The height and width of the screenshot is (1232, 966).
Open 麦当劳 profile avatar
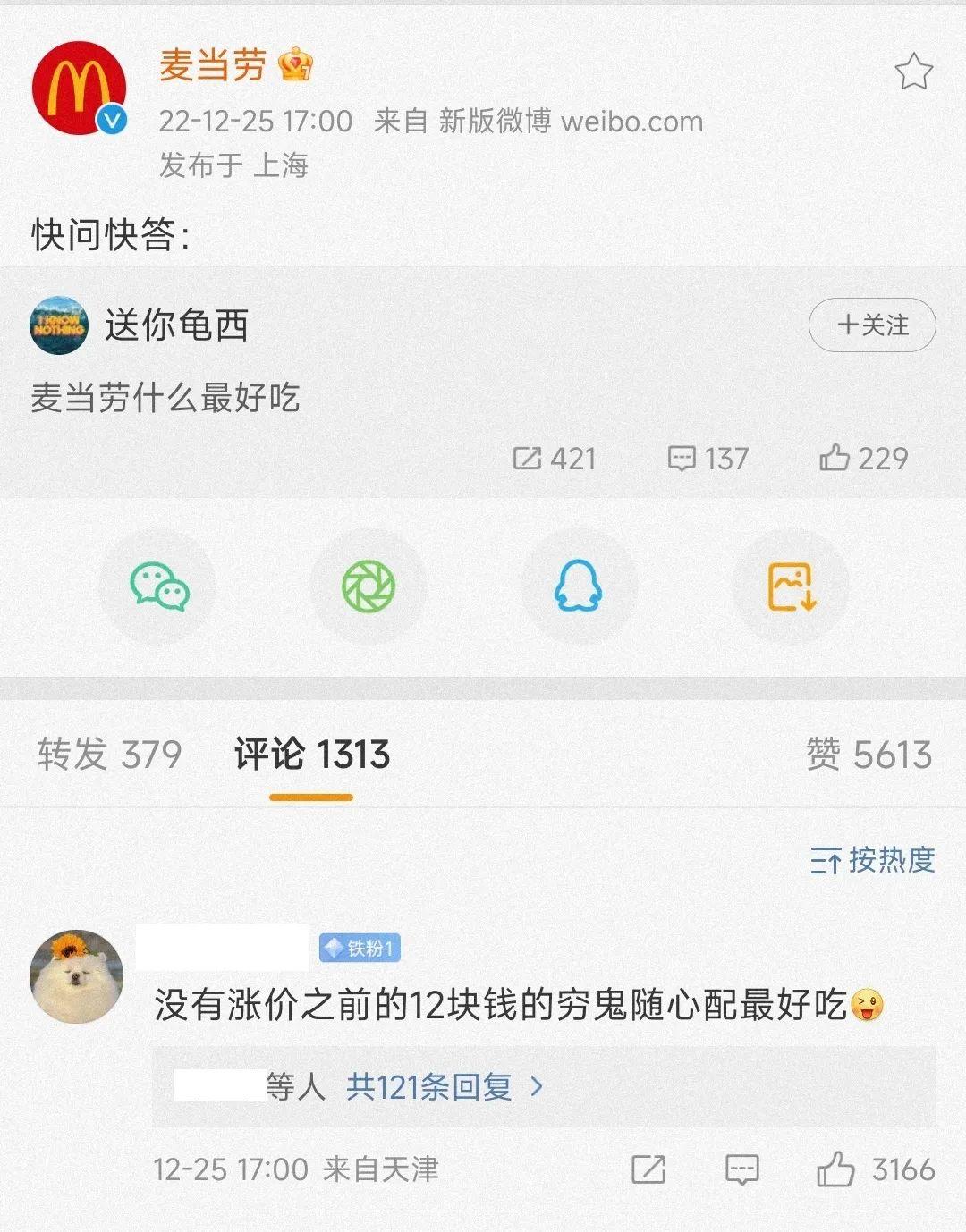tap(78, 89)
